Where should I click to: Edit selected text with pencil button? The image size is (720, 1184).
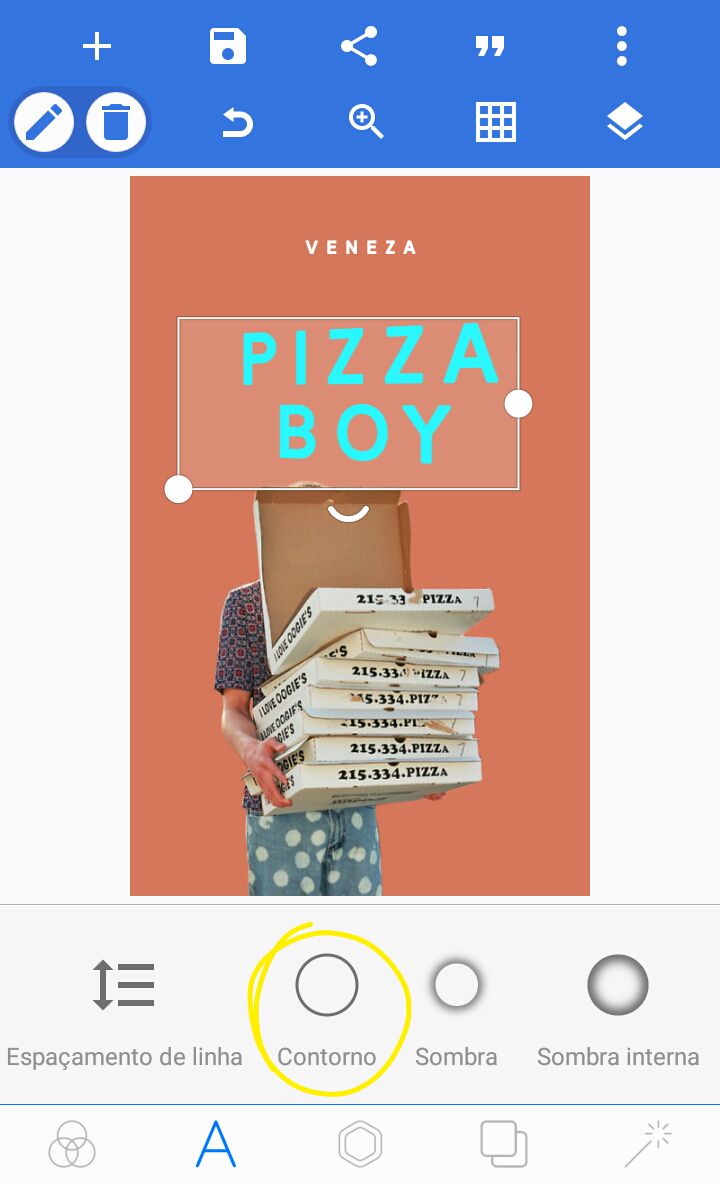[44, 122]
